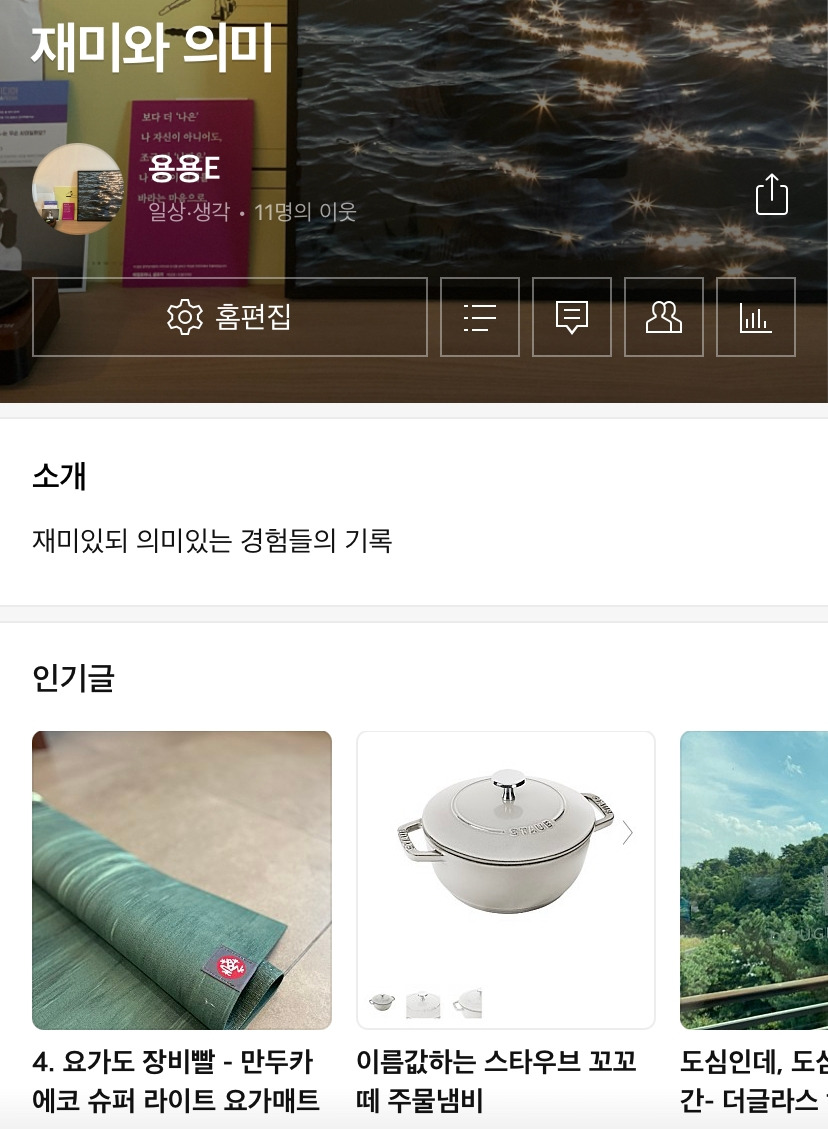The image size is (828, 1129).
Task: Tap the 용용E profile picture
Action: (78, 189)
